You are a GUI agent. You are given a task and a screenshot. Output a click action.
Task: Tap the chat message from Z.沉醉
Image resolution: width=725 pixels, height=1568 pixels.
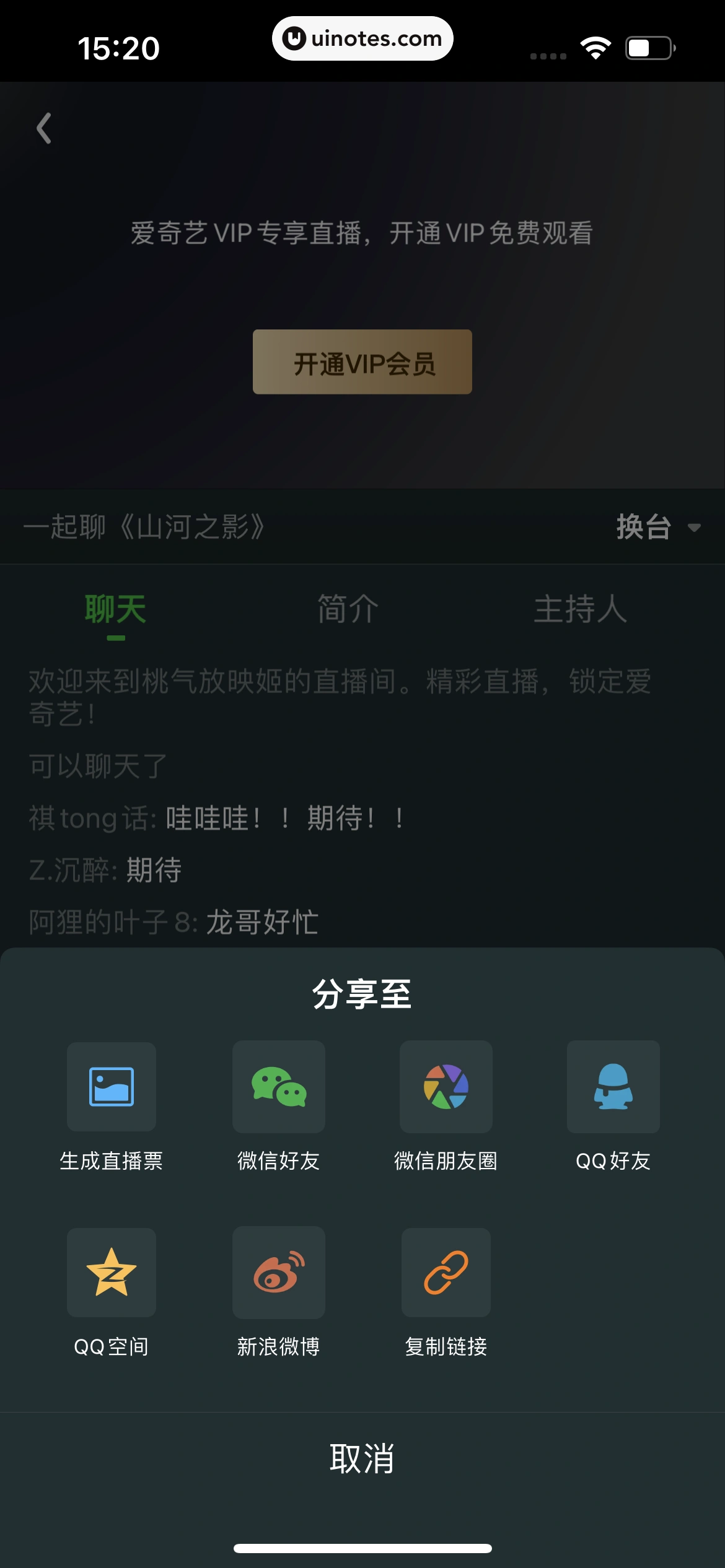105,871
